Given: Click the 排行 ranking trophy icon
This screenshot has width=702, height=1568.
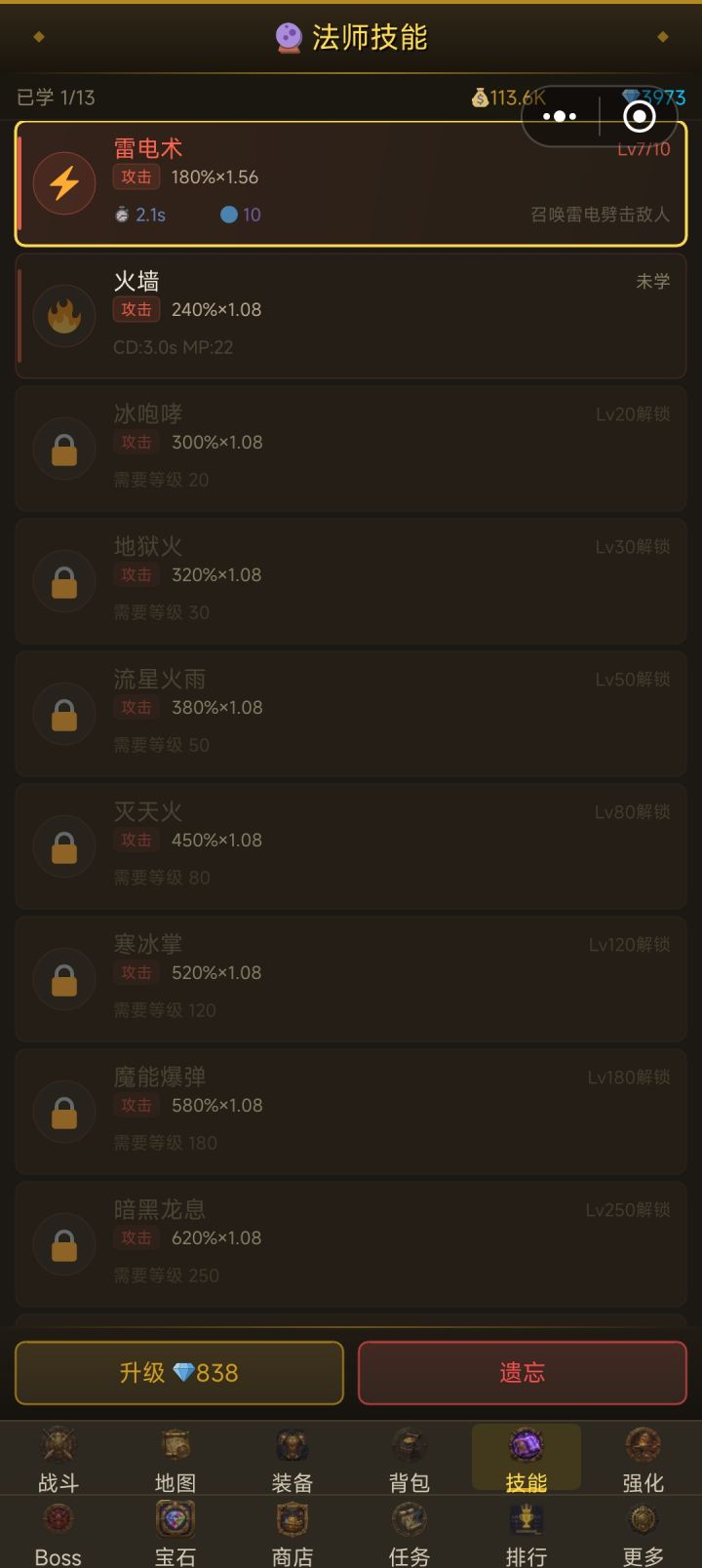Looking at the screenshot, I should pyautogui.click(x=526, y=1520).
